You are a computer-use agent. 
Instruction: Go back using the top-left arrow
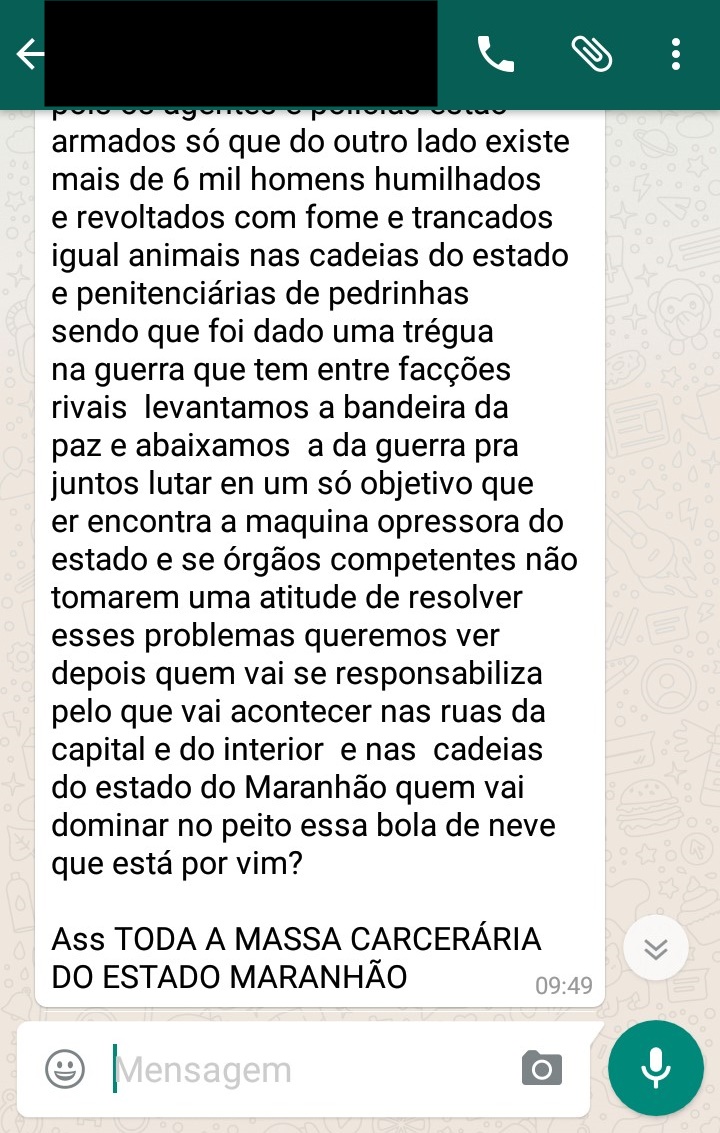[29, 54]
